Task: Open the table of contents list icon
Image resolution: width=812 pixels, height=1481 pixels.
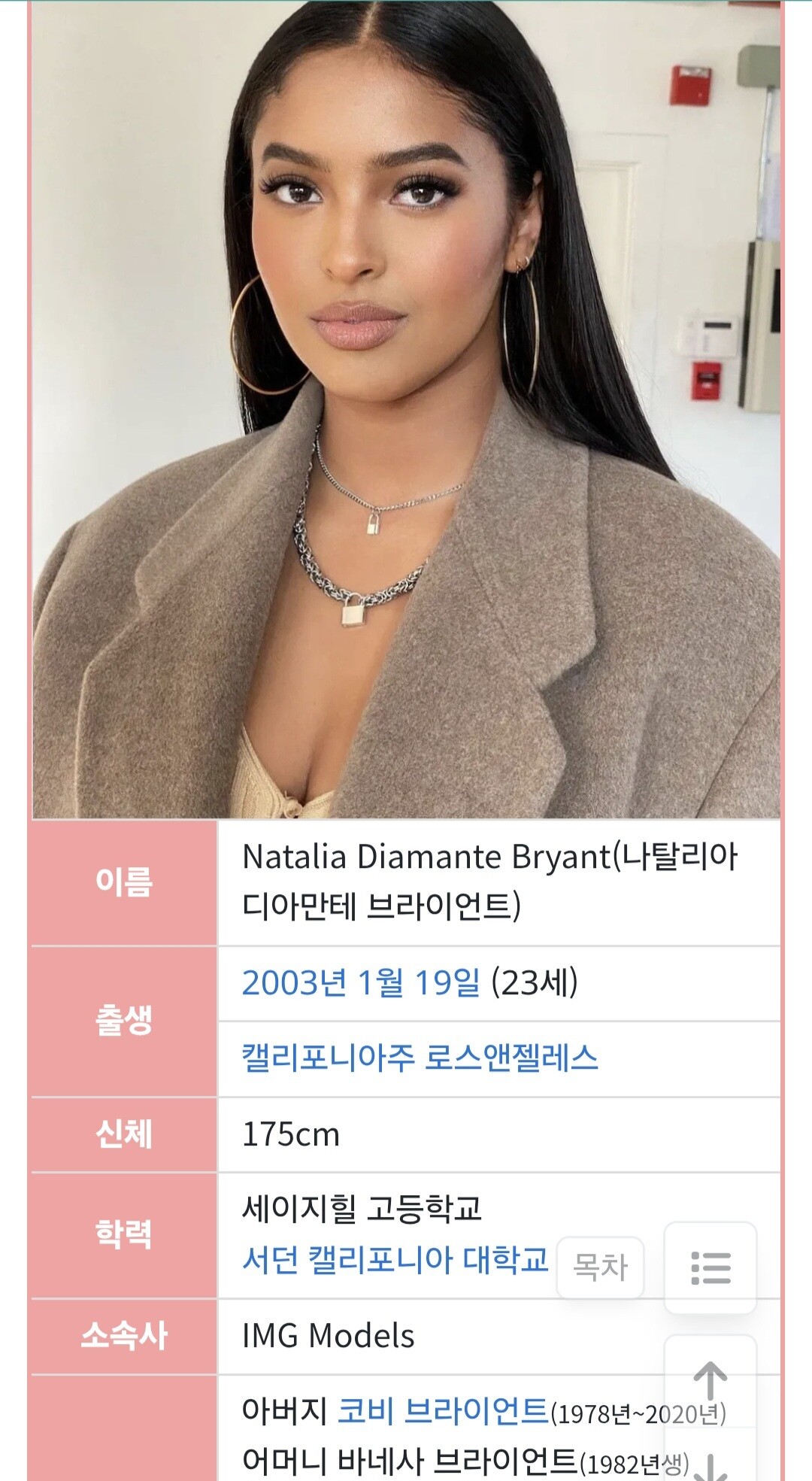Action: coord(710,1268)
